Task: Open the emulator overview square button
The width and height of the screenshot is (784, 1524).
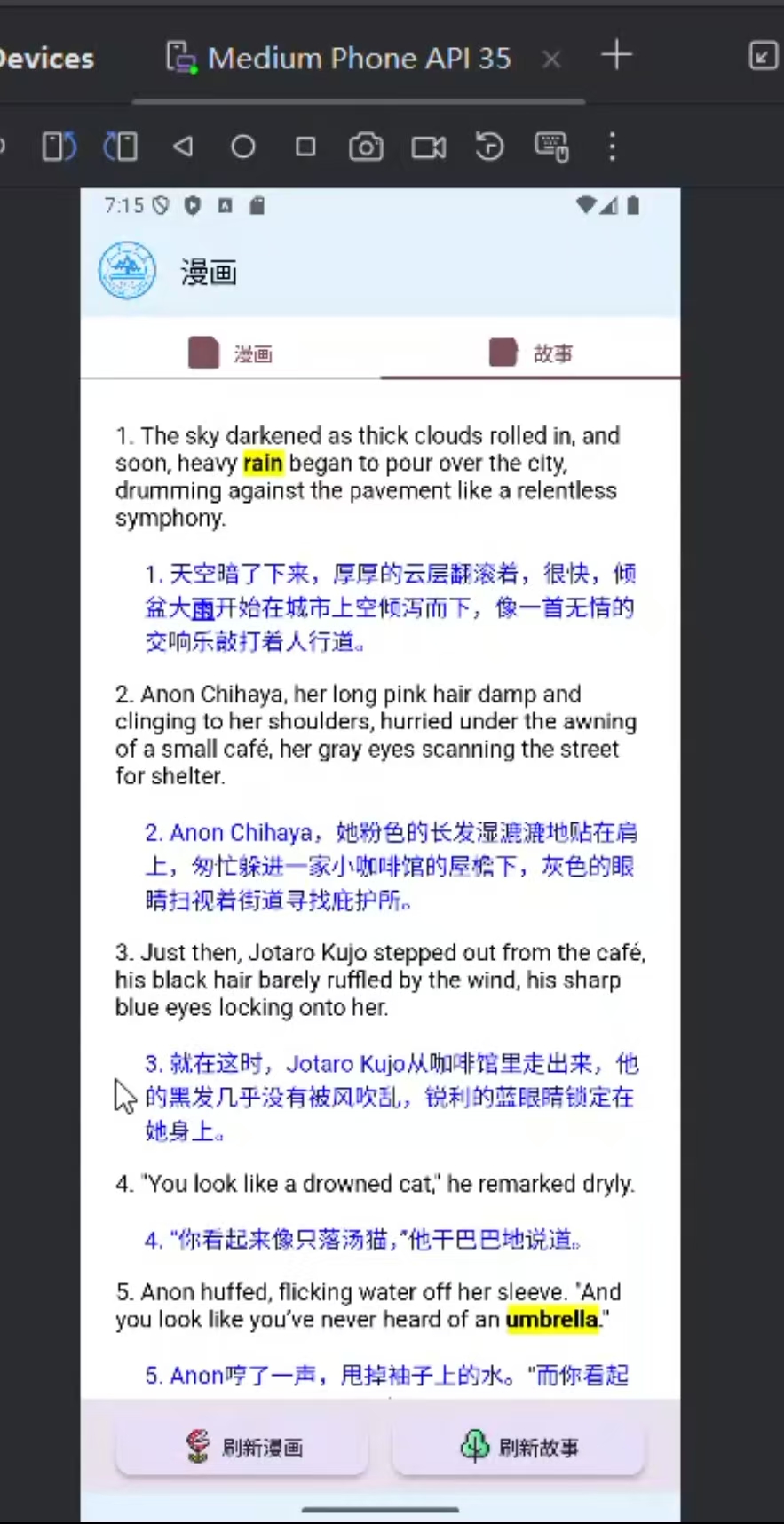Action: 305,147
